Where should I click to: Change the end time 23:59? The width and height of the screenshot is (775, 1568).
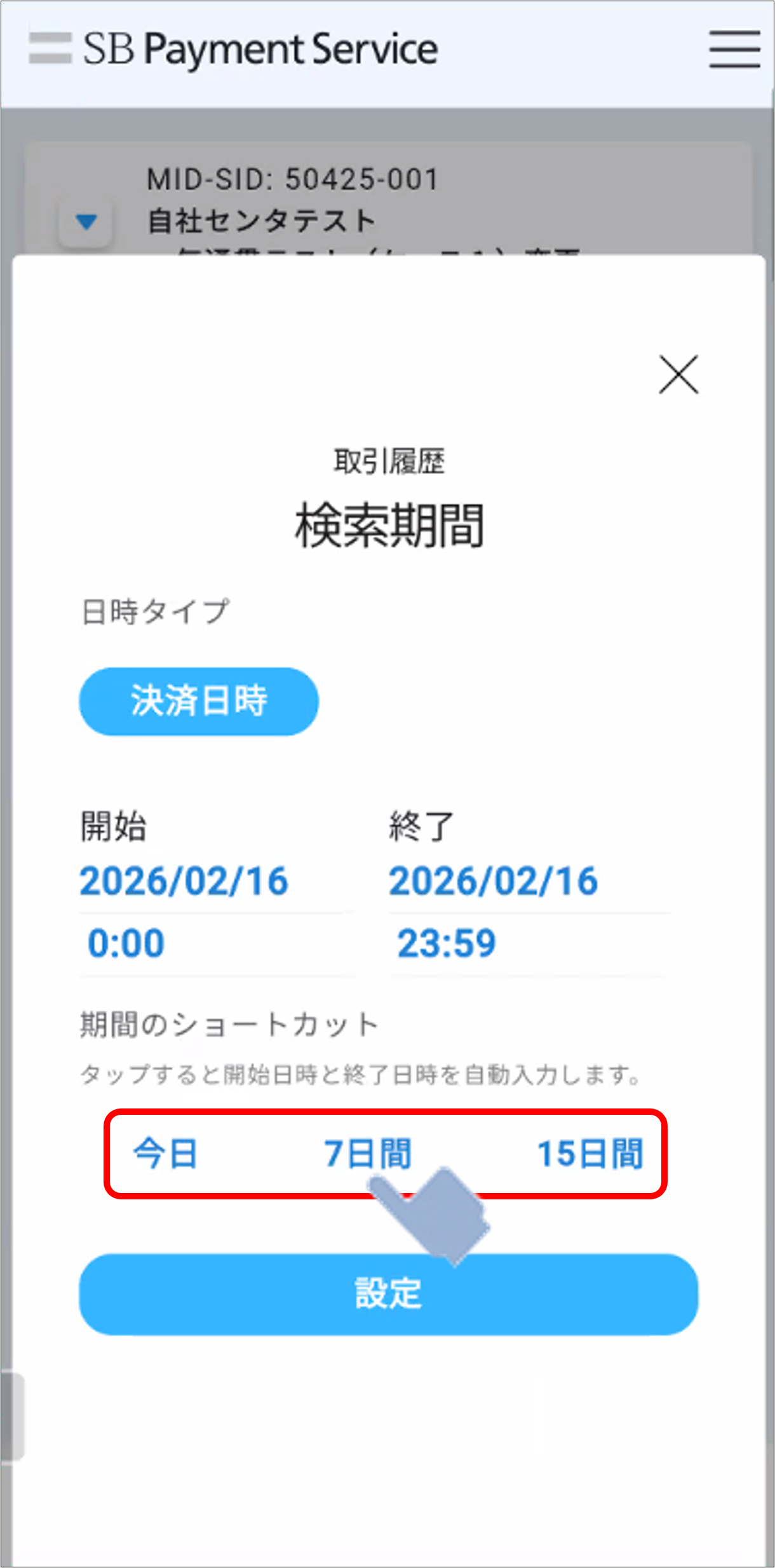coord(446,943)
